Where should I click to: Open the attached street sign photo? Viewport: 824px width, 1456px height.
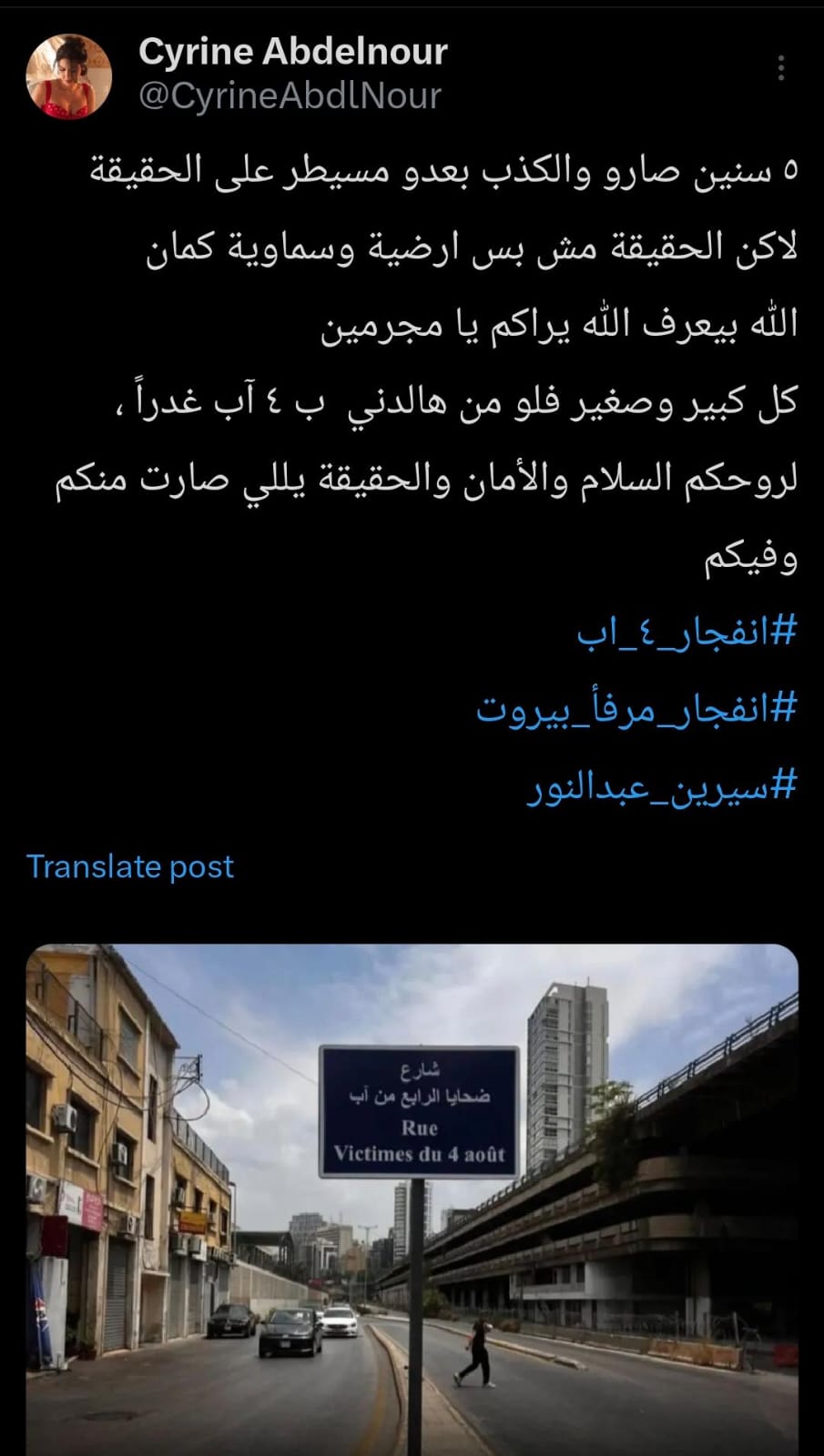(412, 1199)
